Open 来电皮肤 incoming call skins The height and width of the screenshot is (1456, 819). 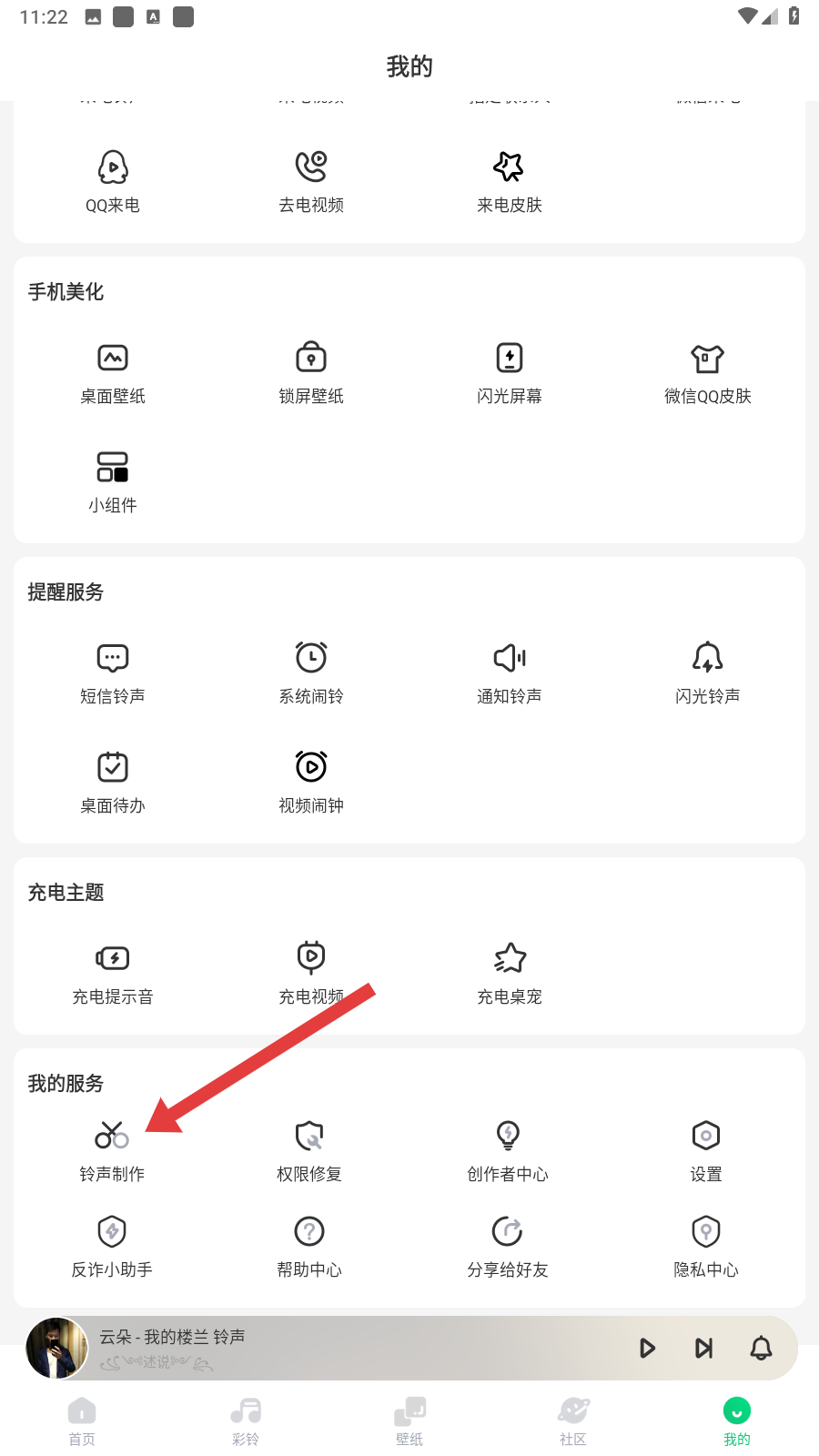point(510,181)
